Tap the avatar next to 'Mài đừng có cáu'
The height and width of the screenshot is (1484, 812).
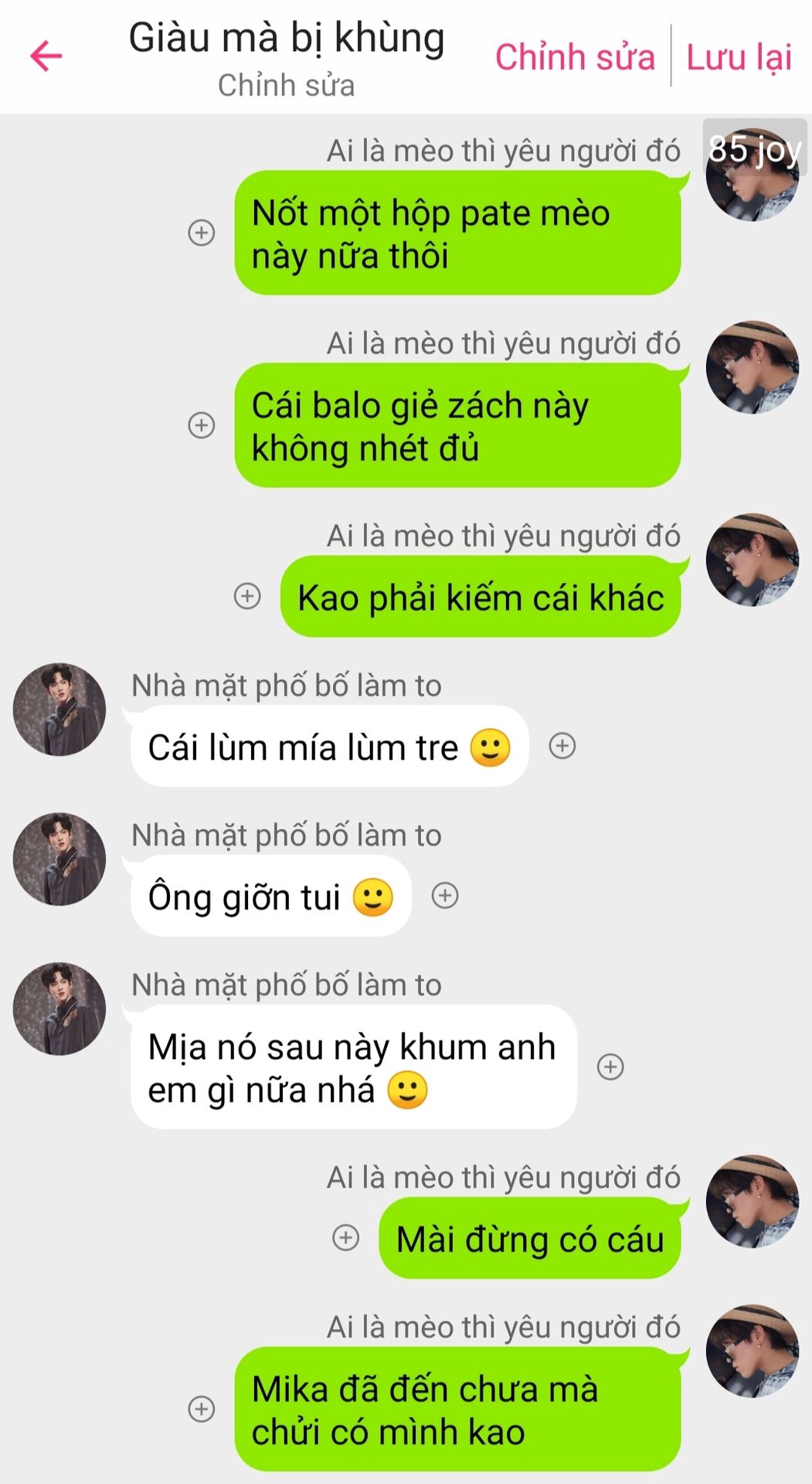coord(752,1201)
